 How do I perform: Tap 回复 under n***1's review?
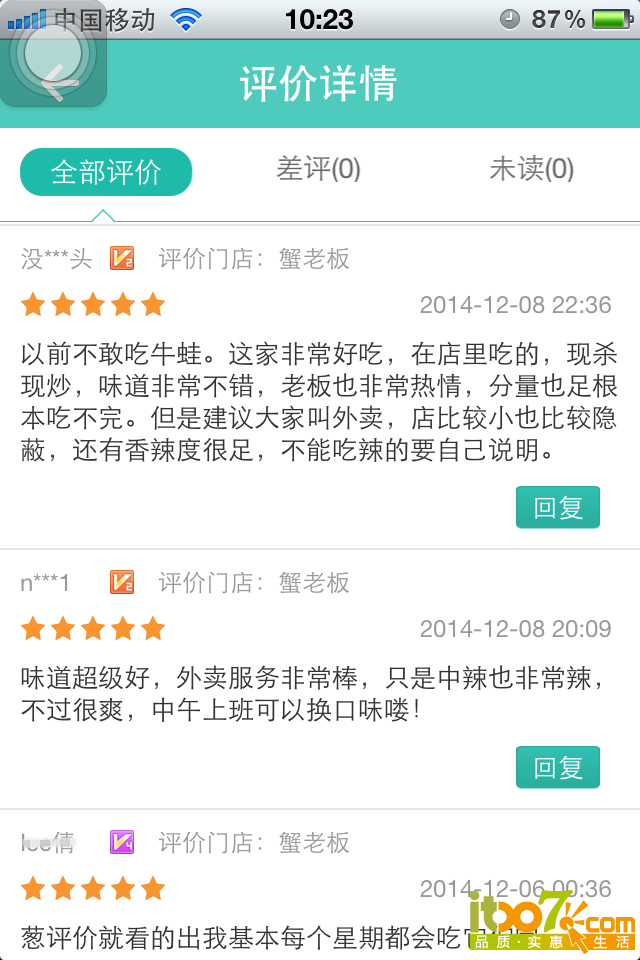557,768
